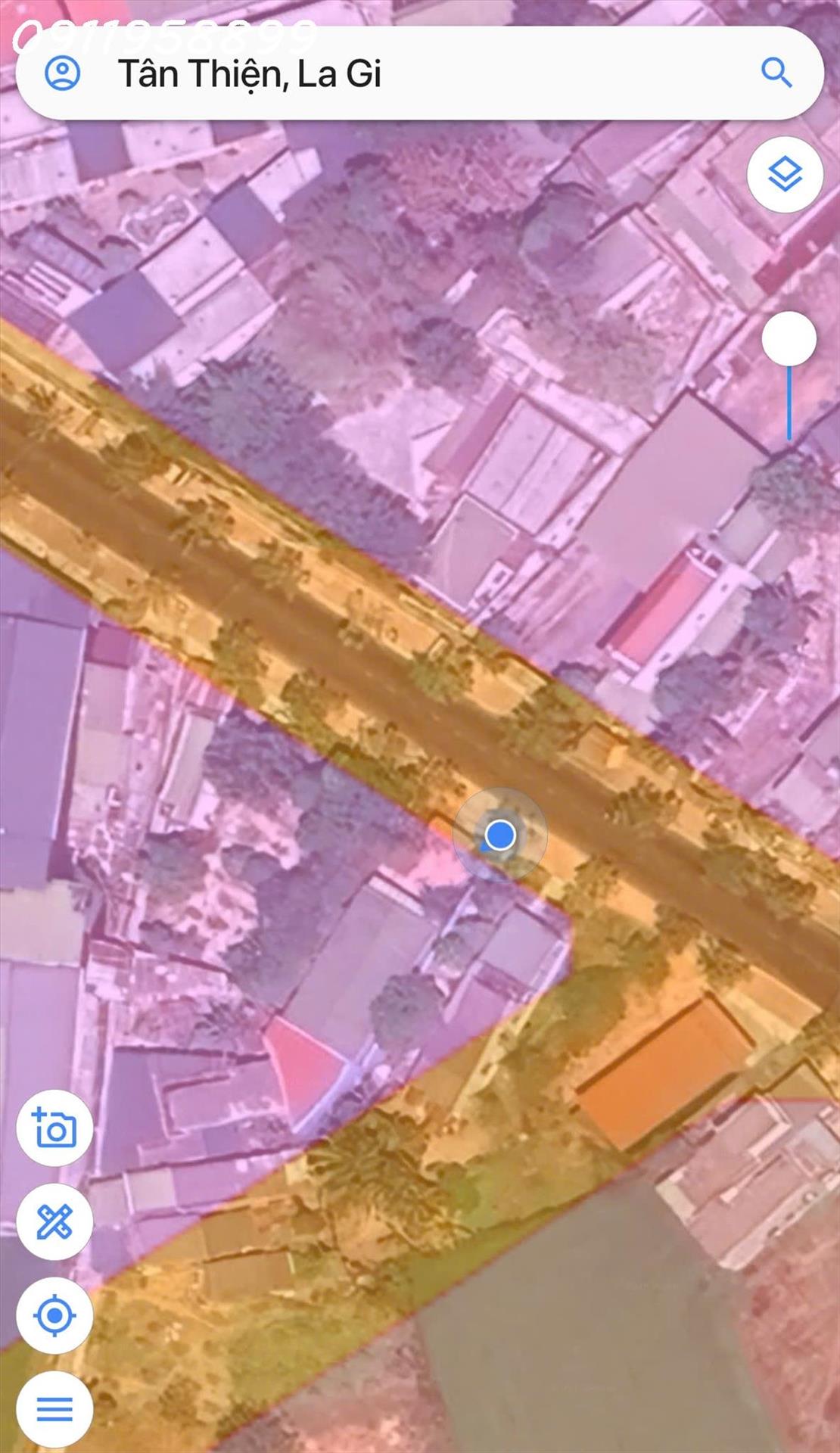
Task: Capture a map snapshot with camera button
Action: [x=54, y=1128]
